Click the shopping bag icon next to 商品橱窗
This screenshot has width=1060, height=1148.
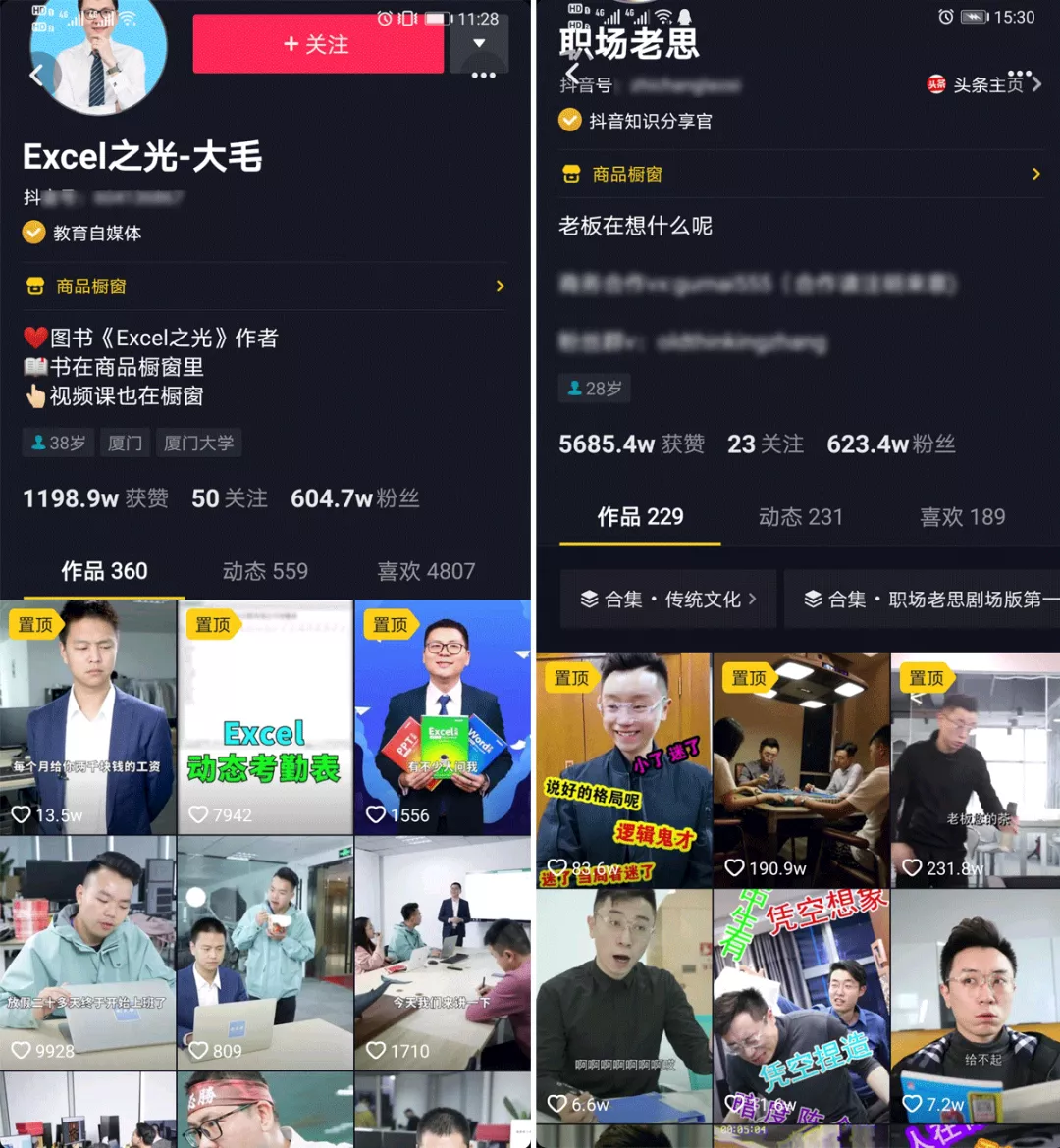click(x=36, y=287)
